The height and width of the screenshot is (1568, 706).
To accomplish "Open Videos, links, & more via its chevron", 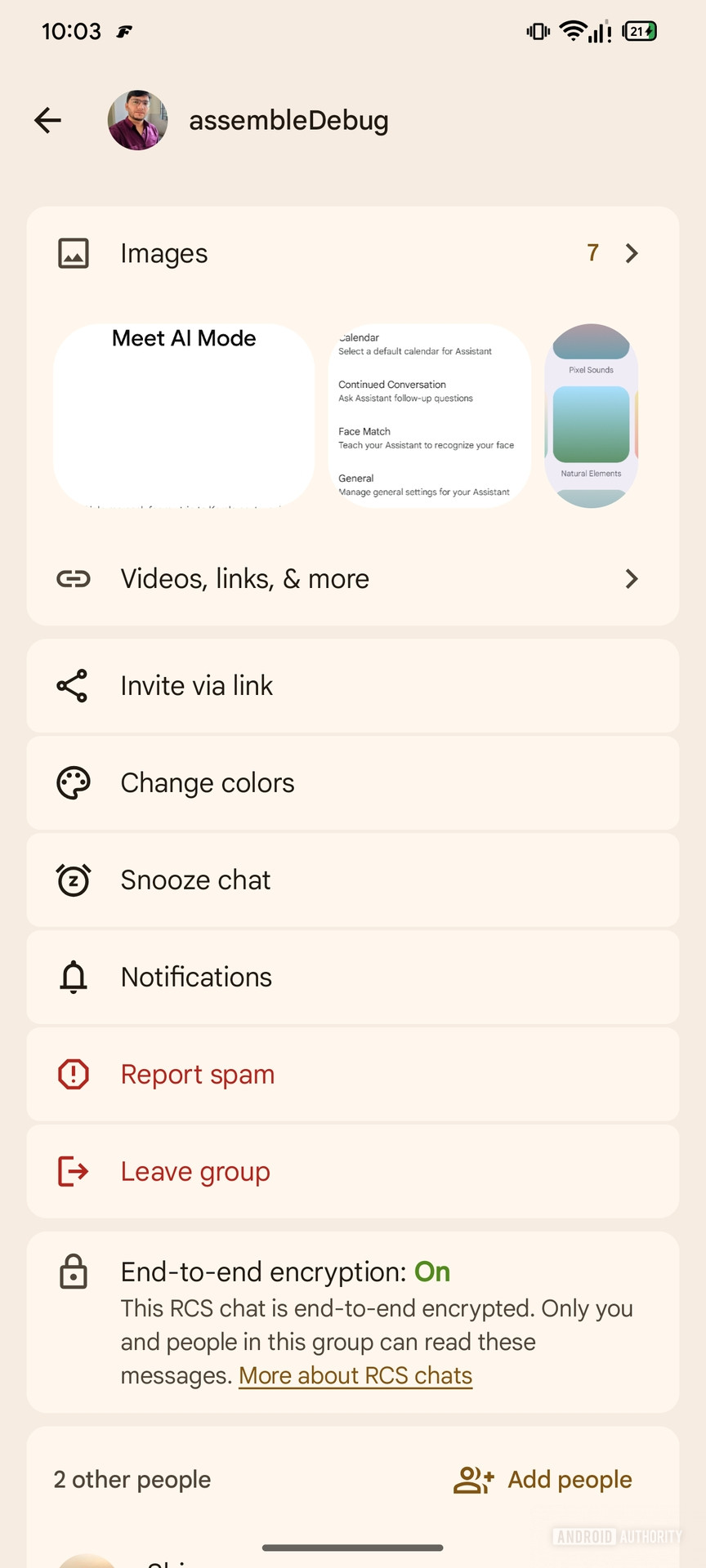I will coord(631,579).
